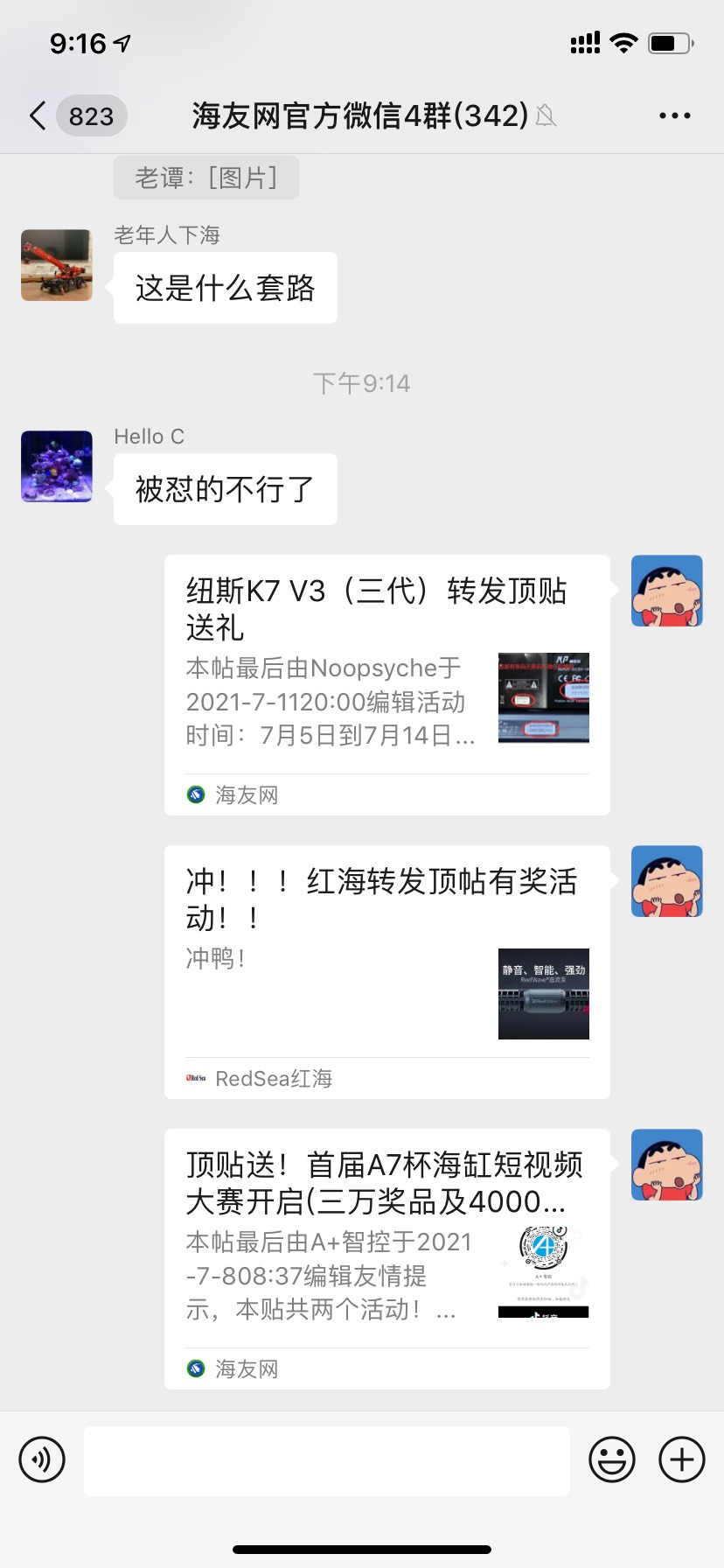724x1568 pixels.
Task: View 老年人下海's profile avatar
Action: (57, 265)
